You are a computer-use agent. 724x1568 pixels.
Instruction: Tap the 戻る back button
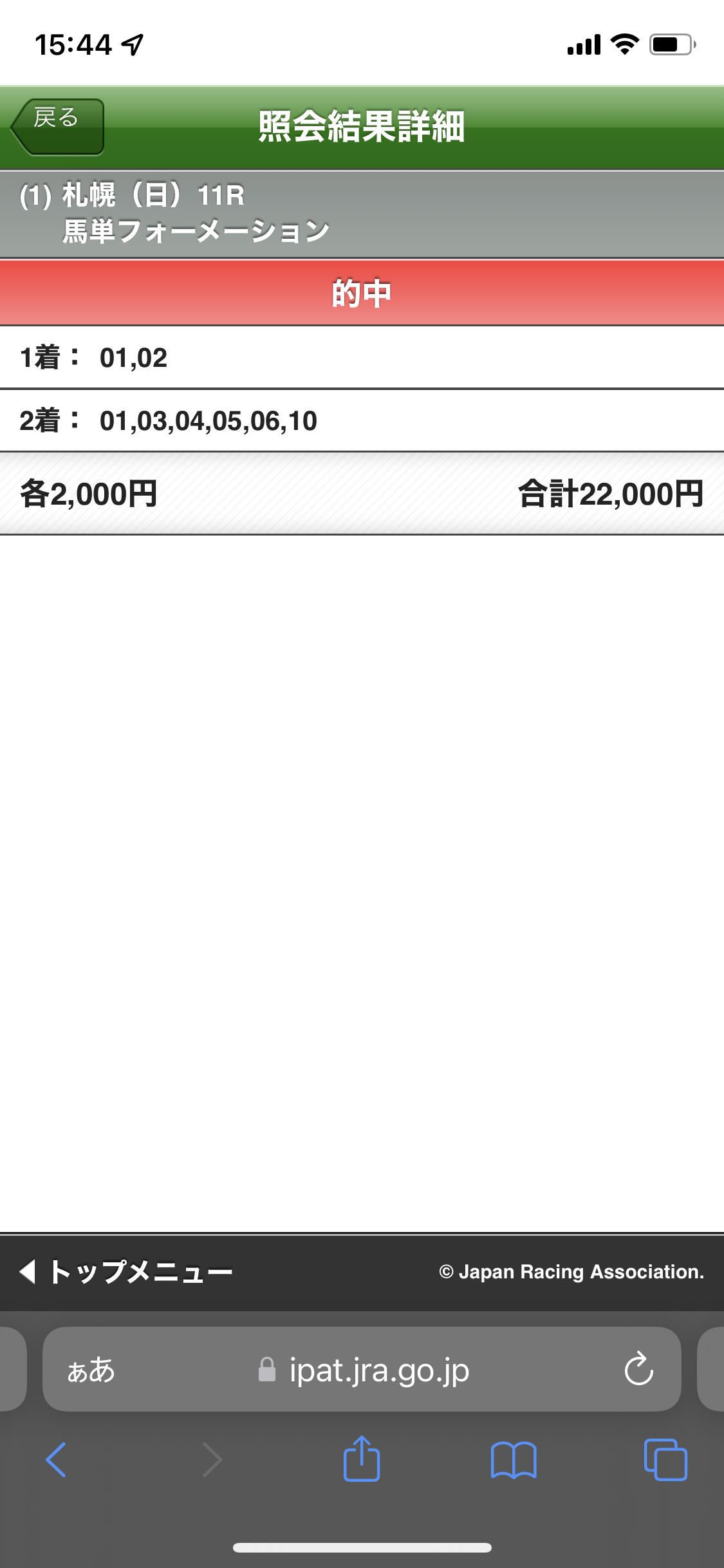pos(58,126)
